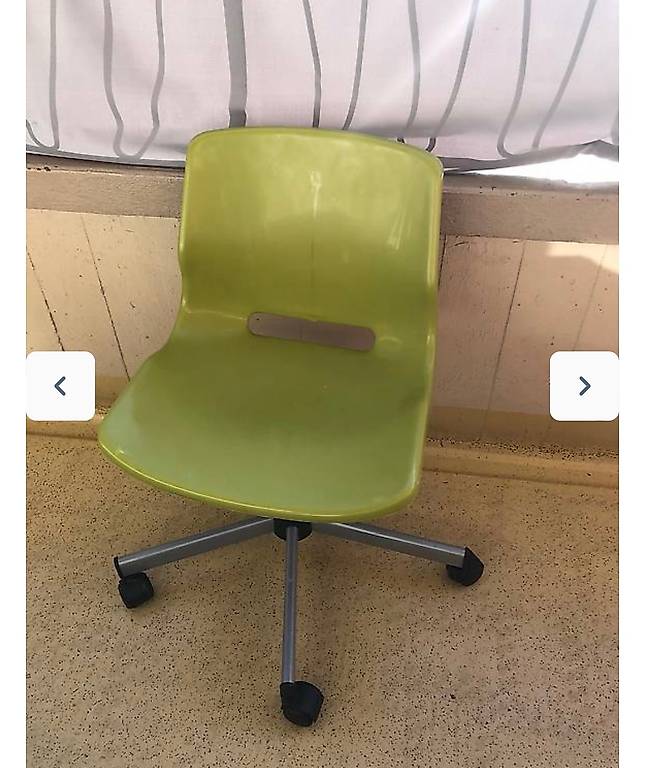Go to the previous photo
Image resolution: width=645 pixels, height=768 pixels.
pos(60,386)
